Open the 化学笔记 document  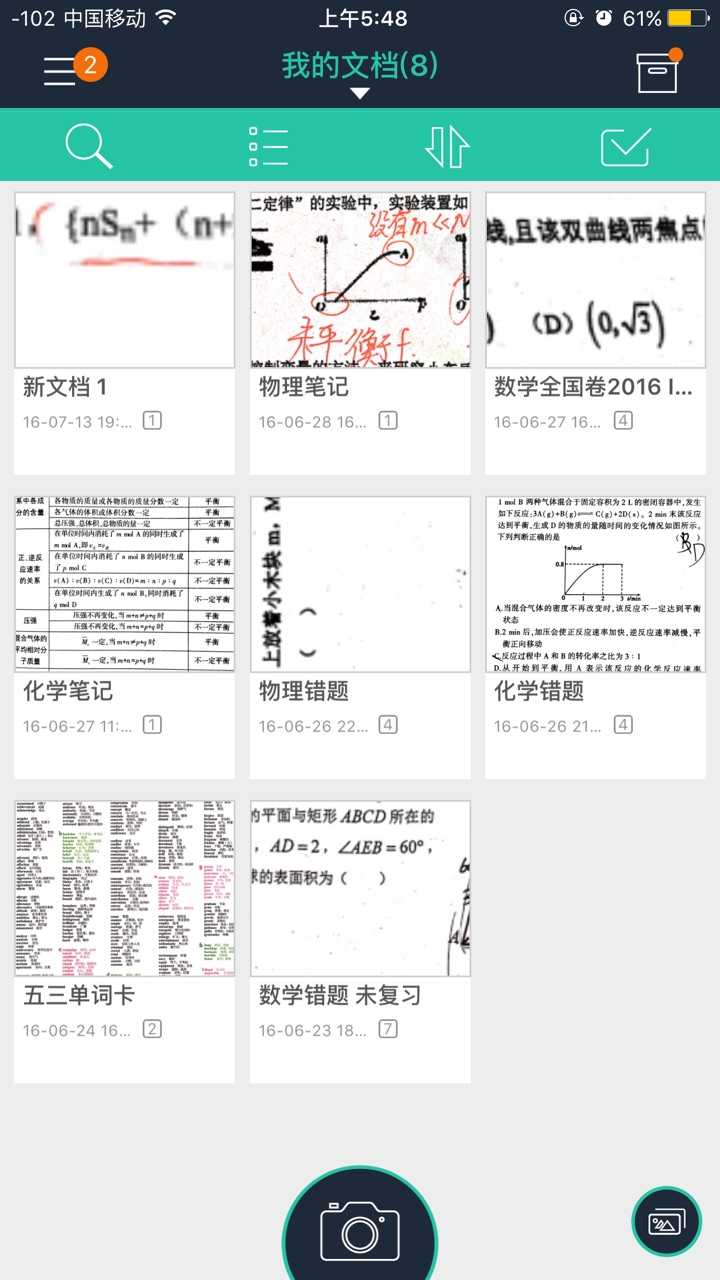[125, 637]
